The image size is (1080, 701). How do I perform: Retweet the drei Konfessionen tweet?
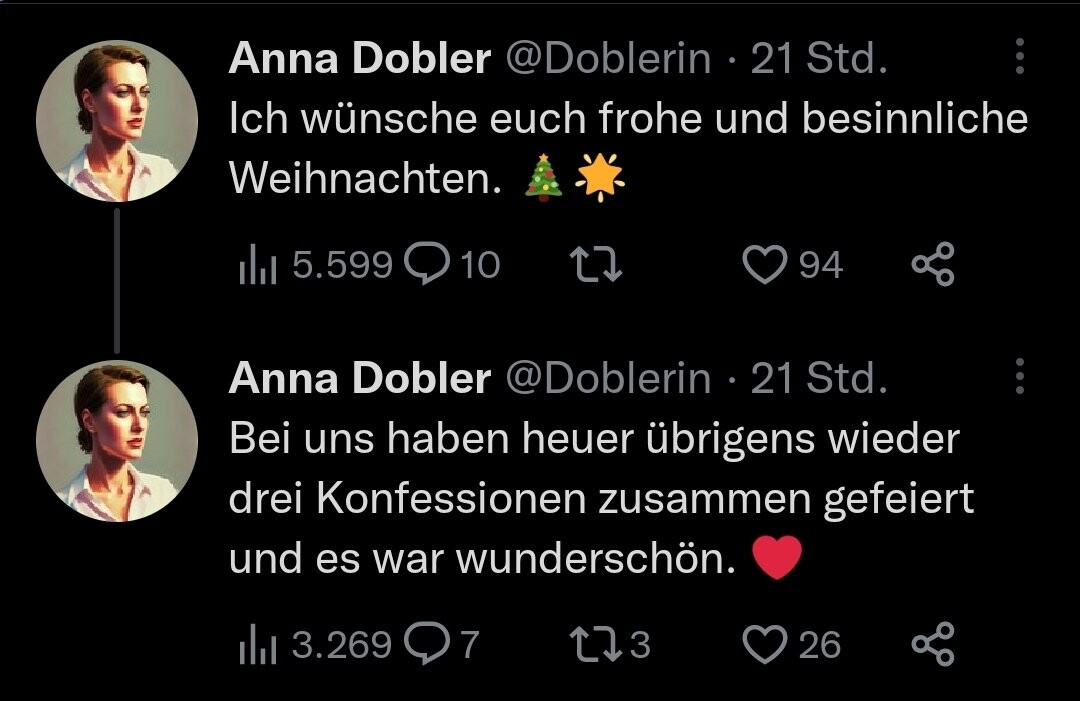[x=595, y=645]
